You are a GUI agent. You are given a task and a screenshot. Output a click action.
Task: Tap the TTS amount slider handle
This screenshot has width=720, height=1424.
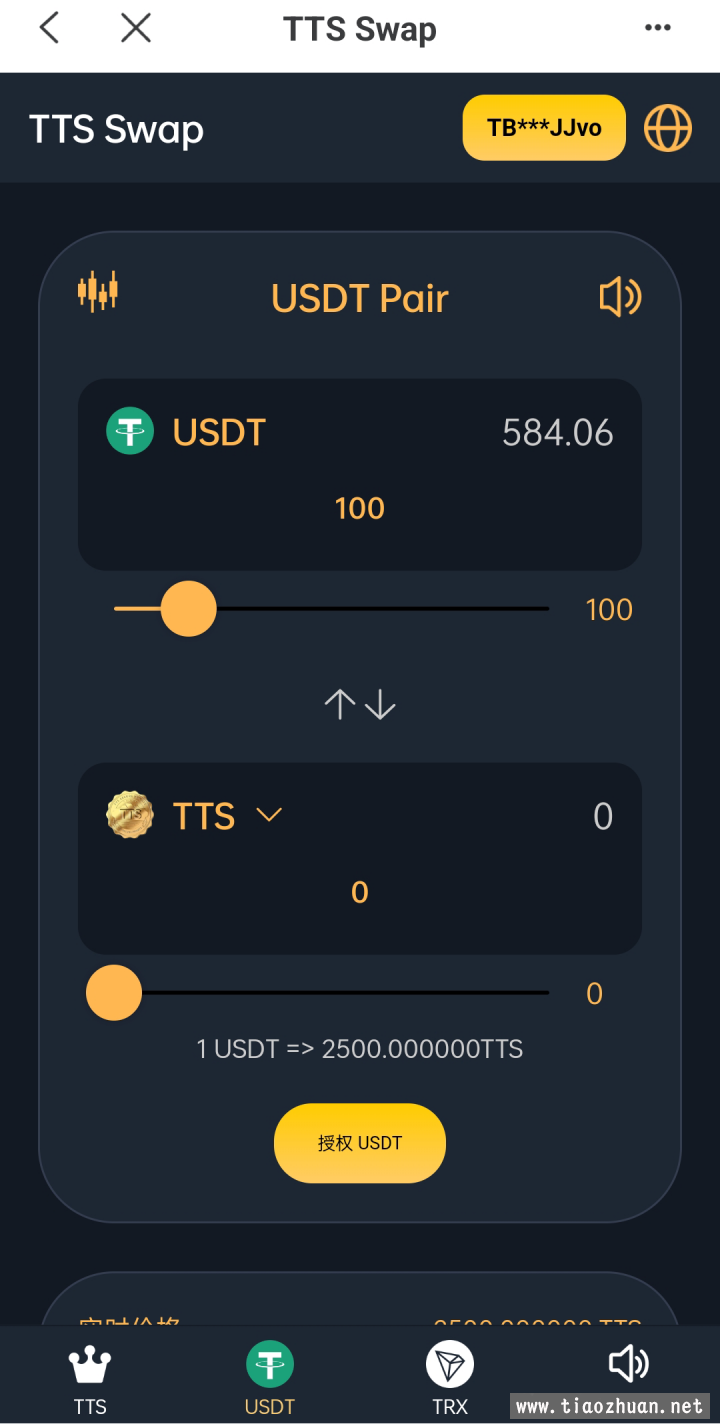pyautogui.click(x=114, y=992)
